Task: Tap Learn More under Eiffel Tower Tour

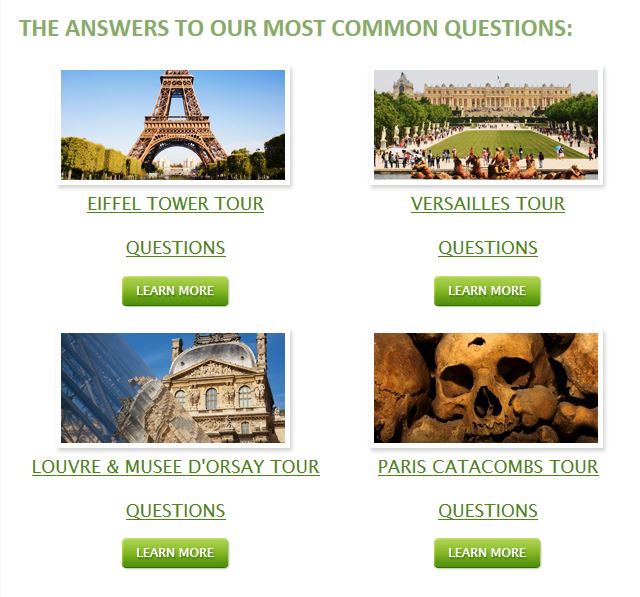Action: pos(175,291)
